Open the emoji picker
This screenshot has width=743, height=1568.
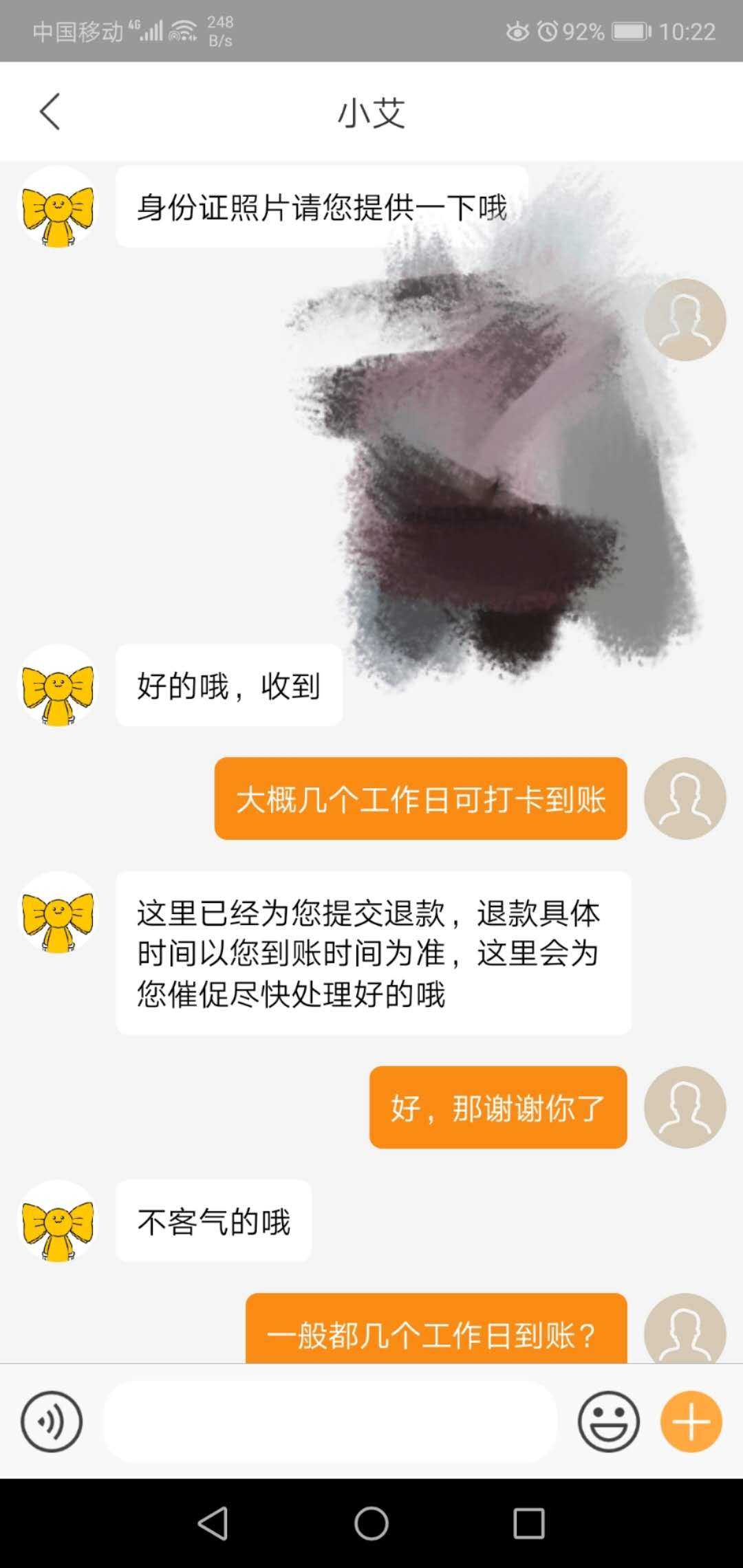coord(608,1422)
